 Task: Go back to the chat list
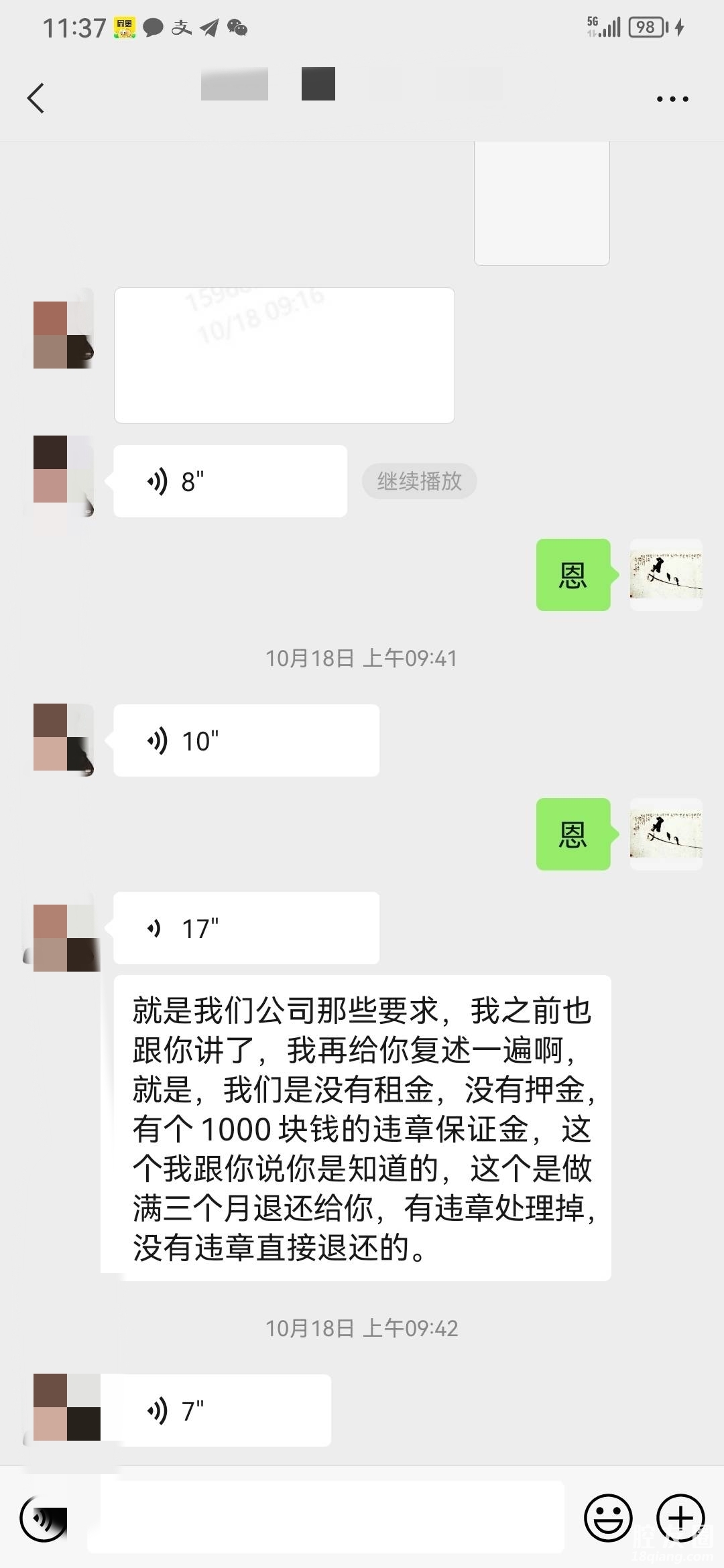[36, 99]
